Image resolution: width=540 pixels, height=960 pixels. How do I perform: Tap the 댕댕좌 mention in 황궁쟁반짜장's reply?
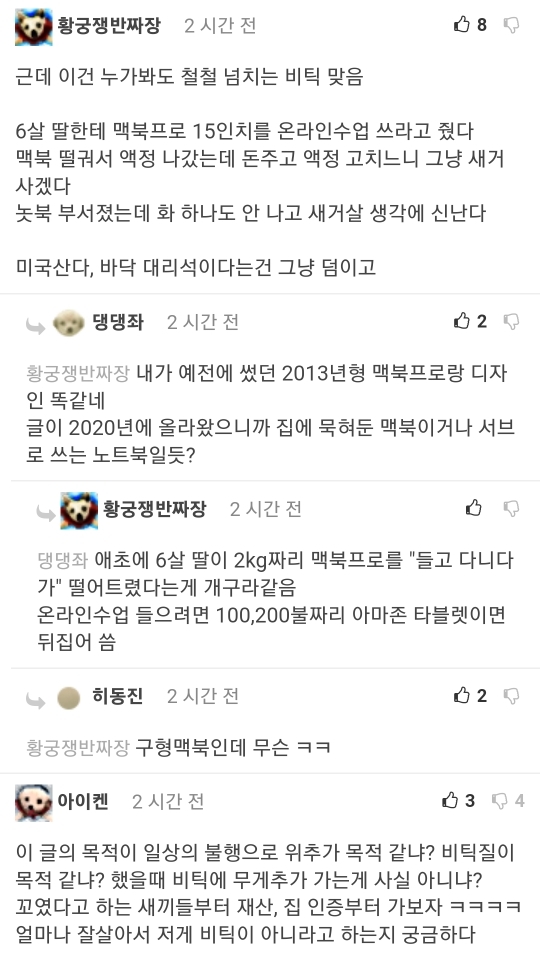[x=63, y=560]
